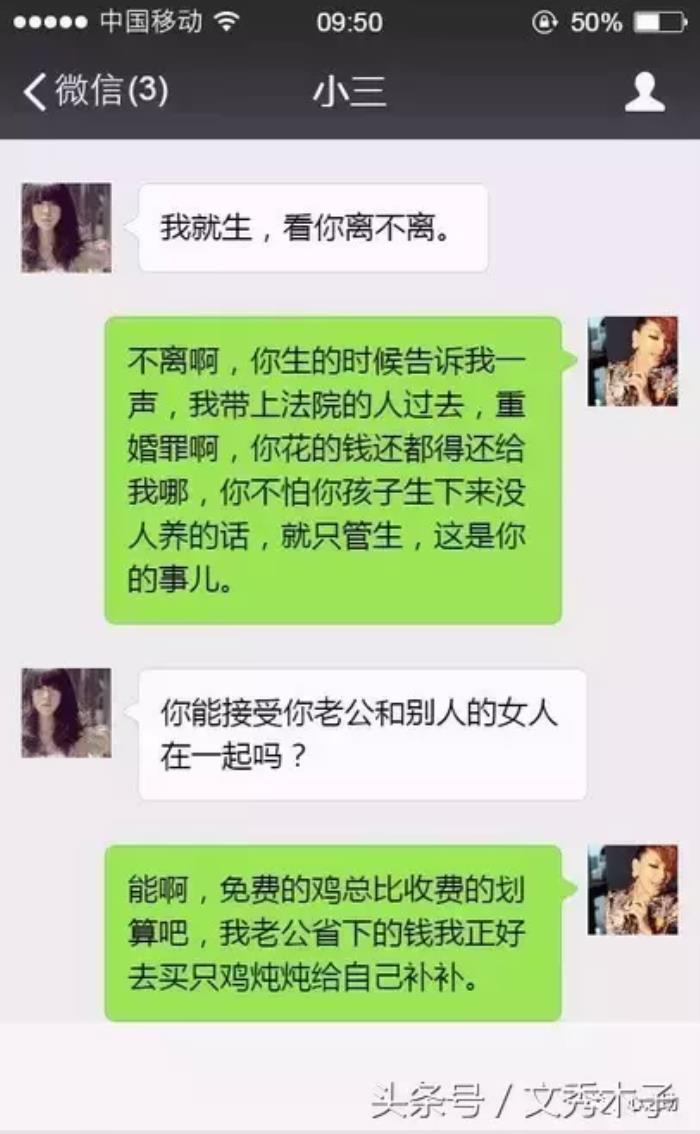This screenshot has width=700, height=1134.
Task: Open the avatar next to the 能啊，免费的鸡 message
Action: tap(632, 889)
